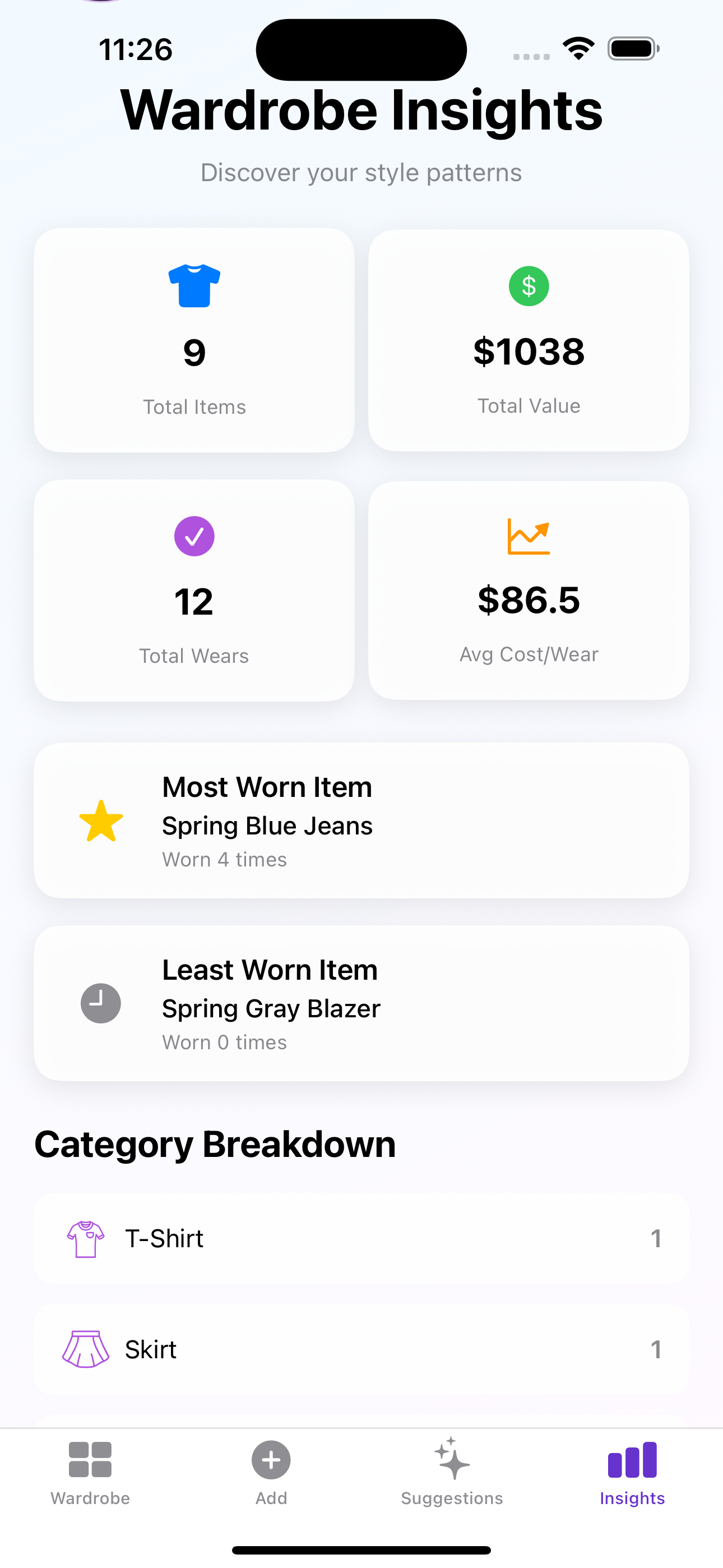
Task: Select the purple T-Shirt category icon
Action: pyautogui.click(x=85, y=1238)
